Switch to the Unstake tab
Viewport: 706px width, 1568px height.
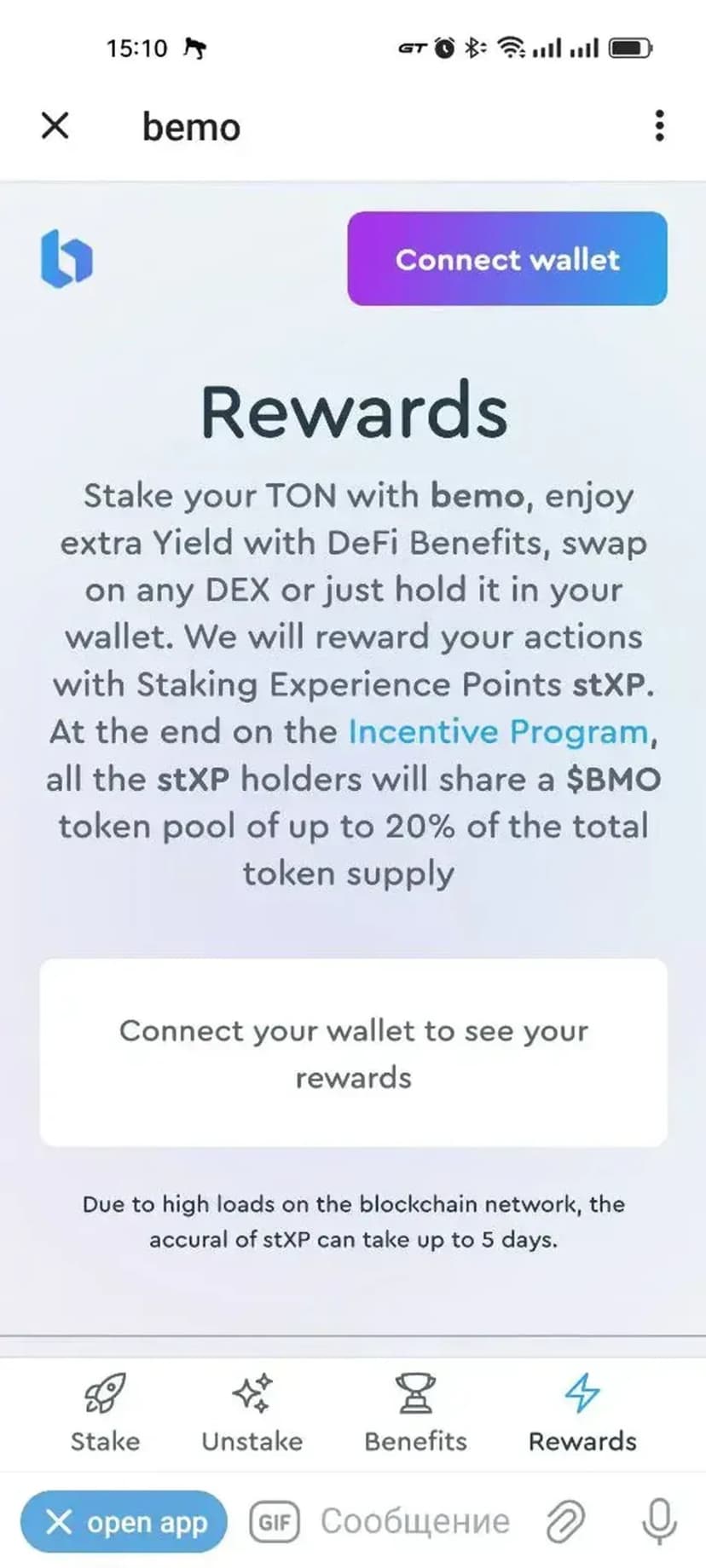tap(252, 1413)
